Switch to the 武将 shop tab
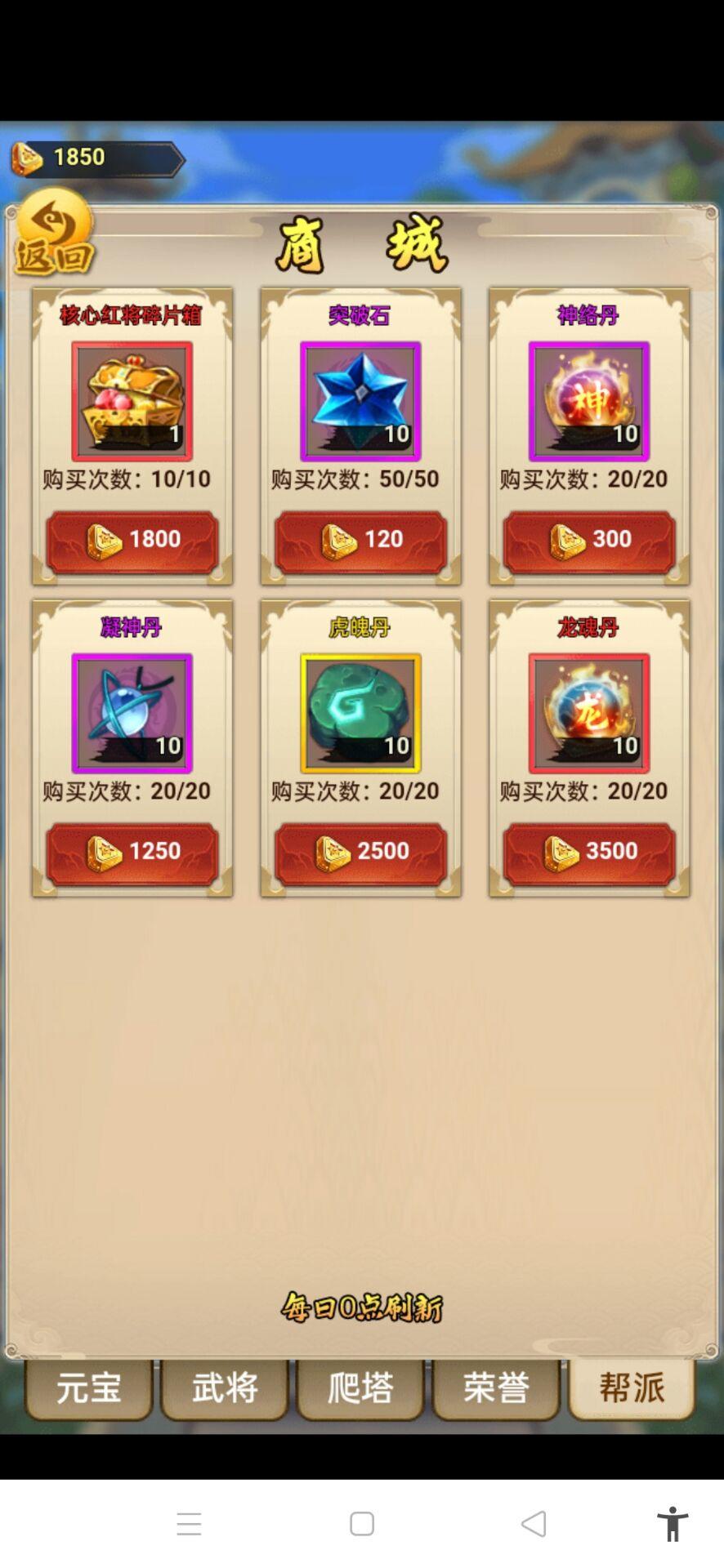The height and width of the screenshot is (1568, 724). coord(225,1388)
